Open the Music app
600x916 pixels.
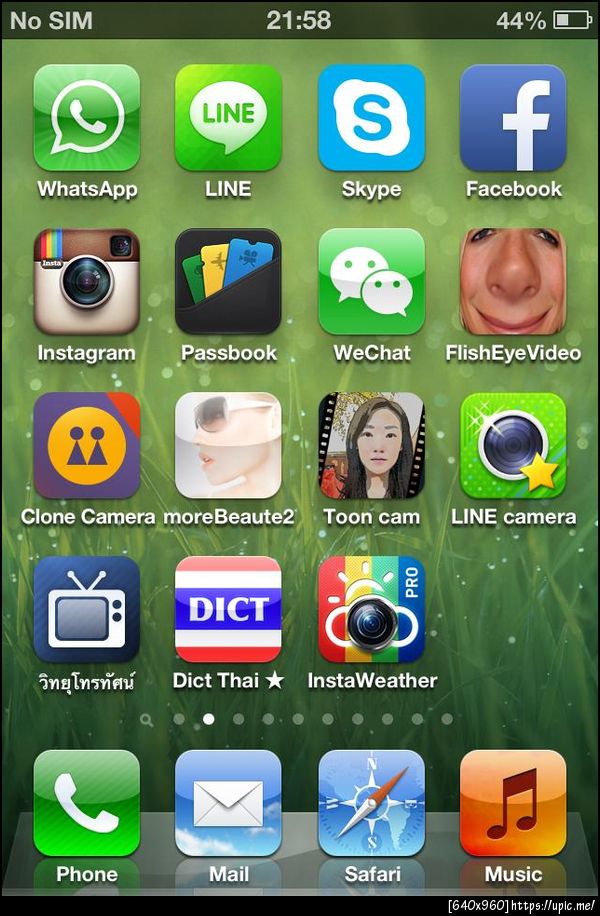coord(513,803)
